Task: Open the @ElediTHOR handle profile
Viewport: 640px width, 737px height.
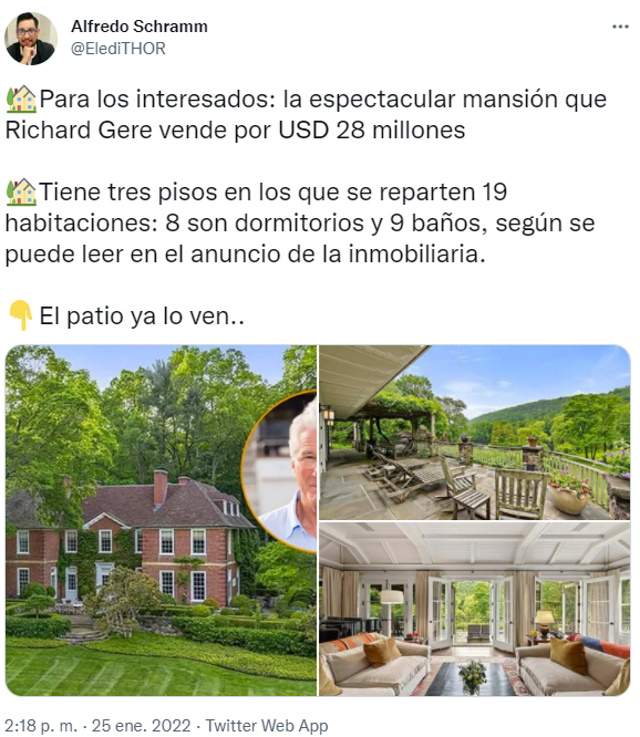Action: tap(118, 48)
